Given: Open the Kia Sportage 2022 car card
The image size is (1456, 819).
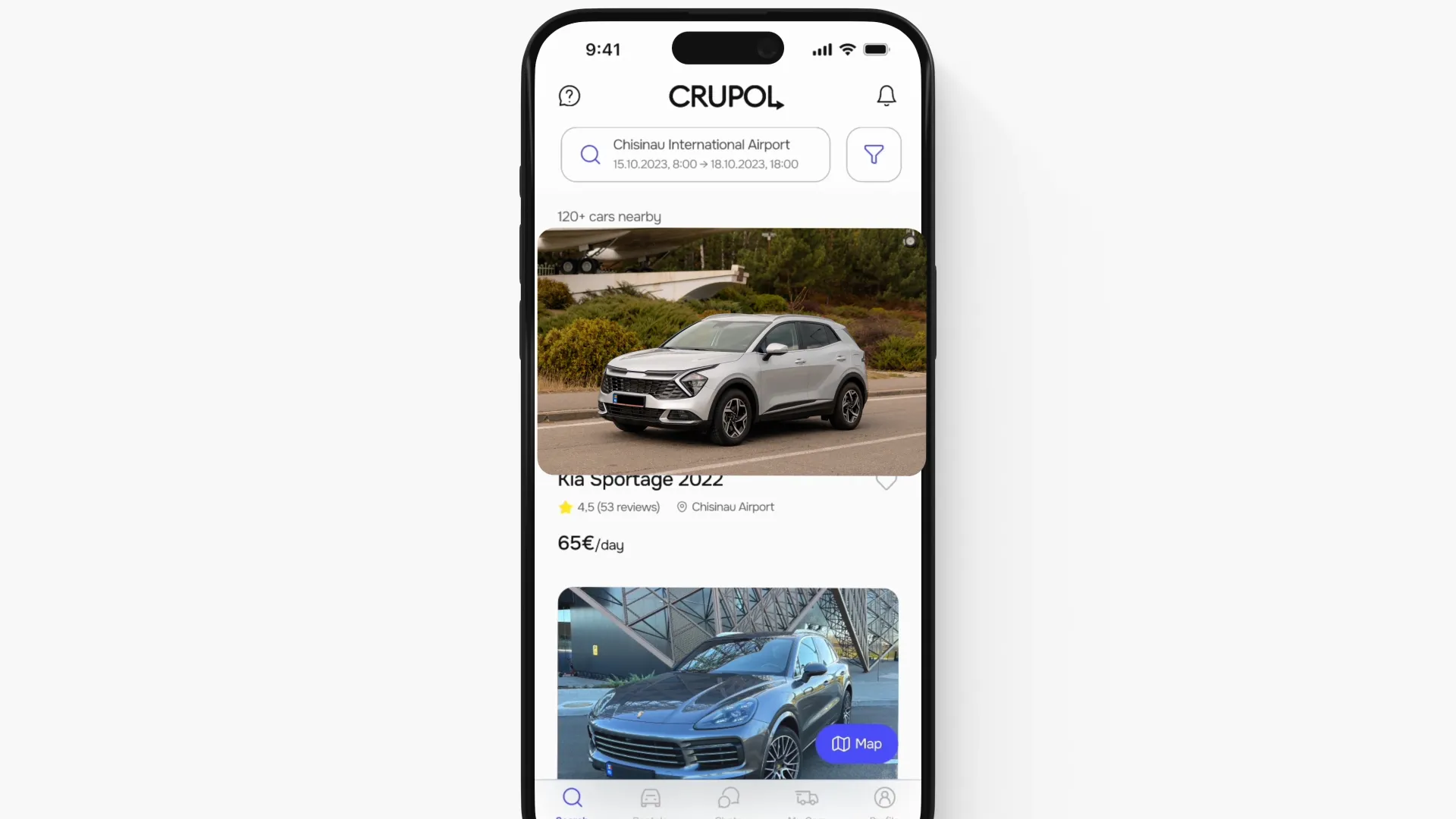Looking at the screenshot, I should click(x=731, y=352).
